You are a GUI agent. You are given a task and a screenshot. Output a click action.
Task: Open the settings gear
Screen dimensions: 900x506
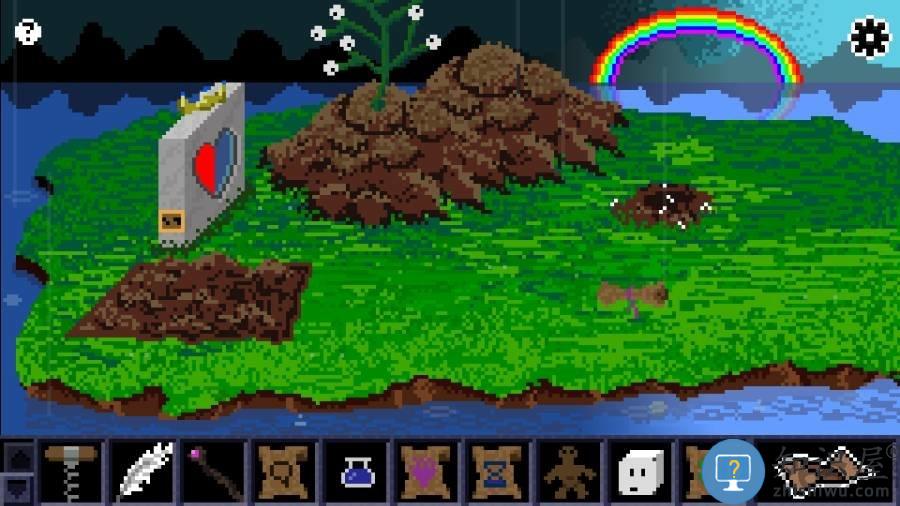tap(869, 38)
